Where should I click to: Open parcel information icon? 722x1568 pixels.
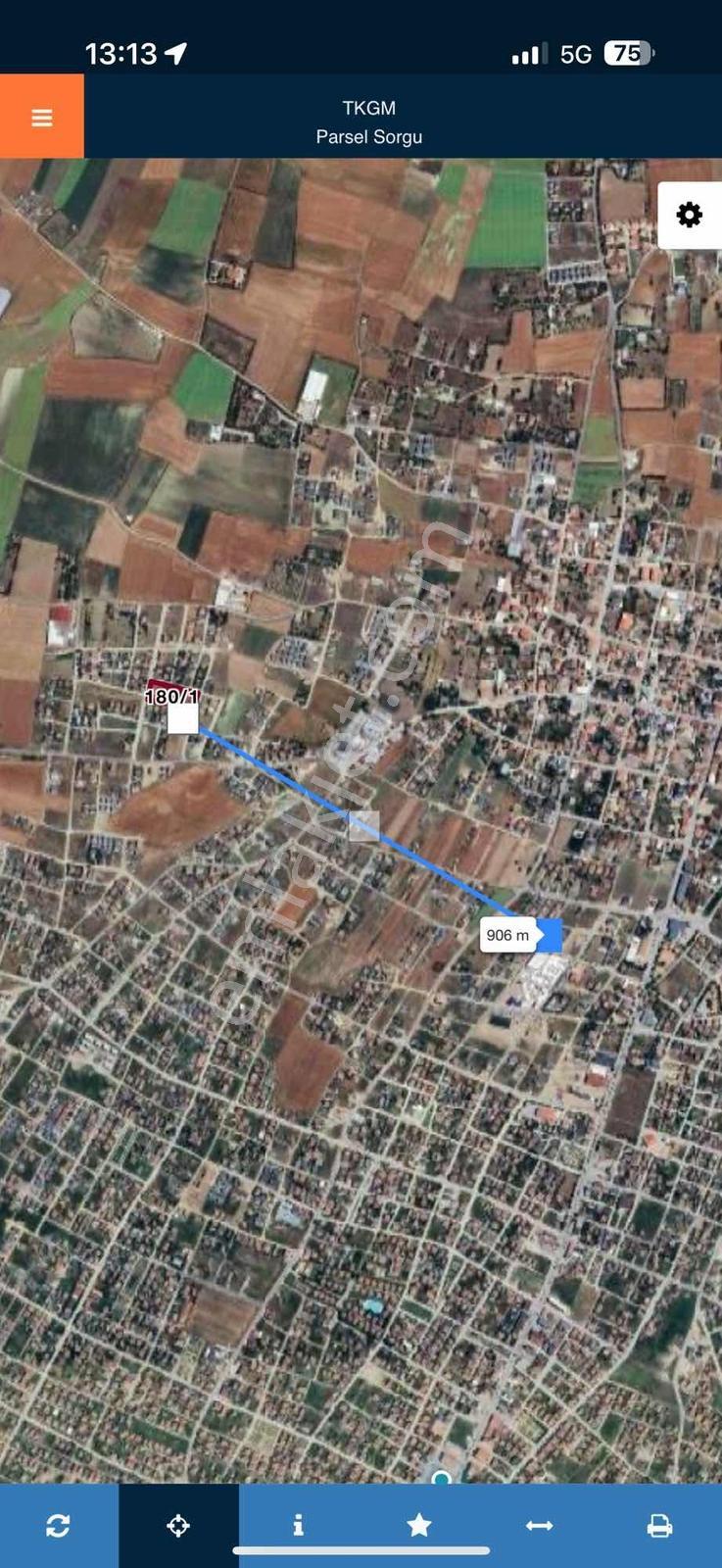pyautogui.click(x=298, y=1525)
